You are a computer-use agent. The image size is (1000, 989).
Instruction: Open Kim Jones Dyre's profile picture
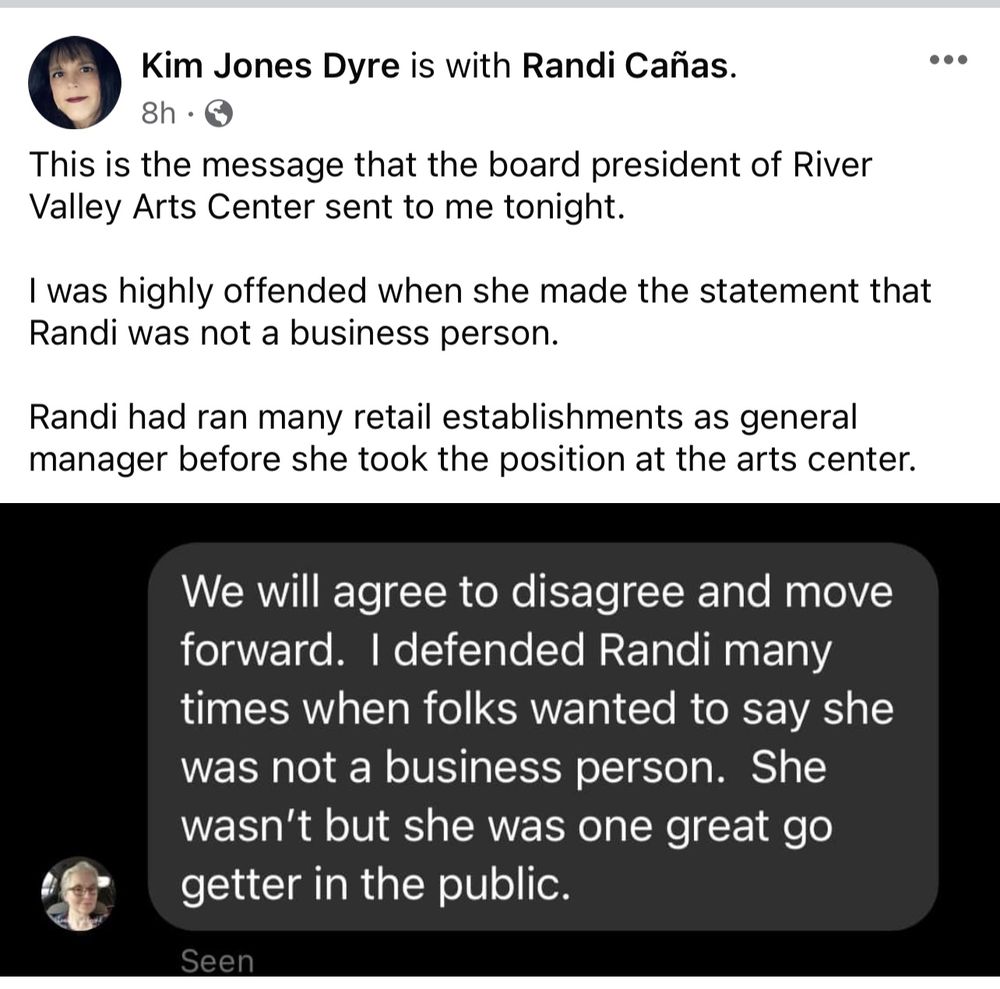click(x=74, y=84)
